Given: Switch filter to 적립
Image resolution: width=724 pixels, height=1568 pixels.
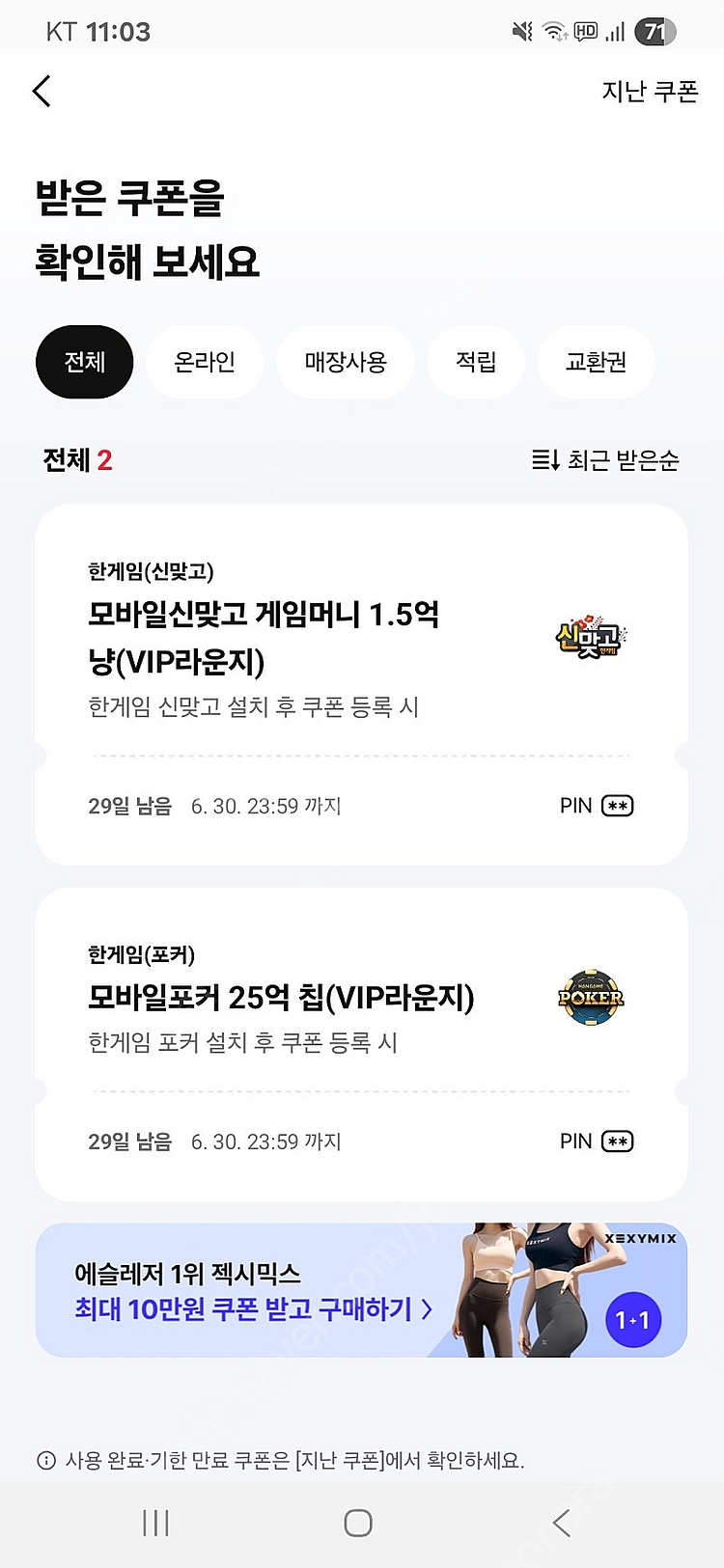Looking at the screenshot, I should point(475,362).
